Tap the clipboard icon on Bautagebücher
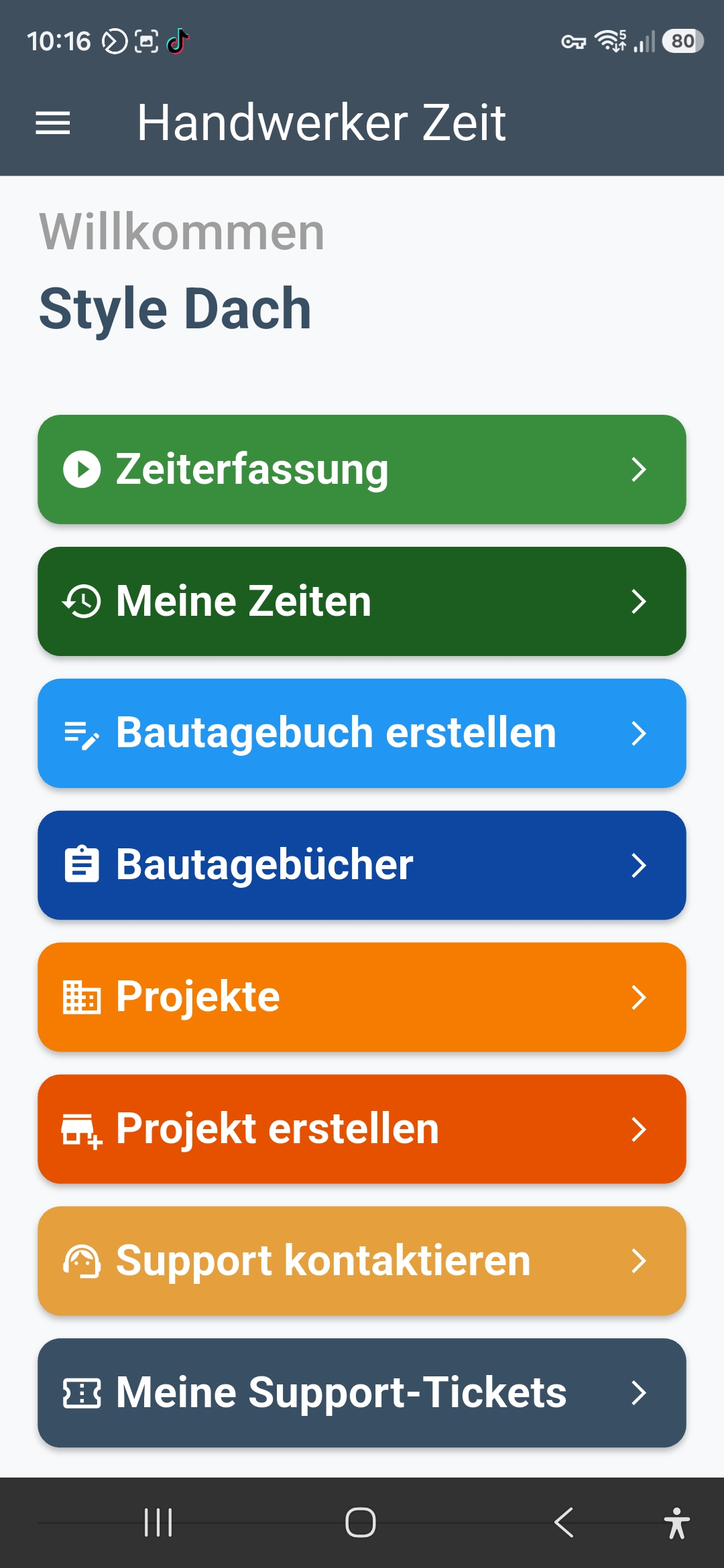Screen dimensions: 724x1568 point(82,864)
